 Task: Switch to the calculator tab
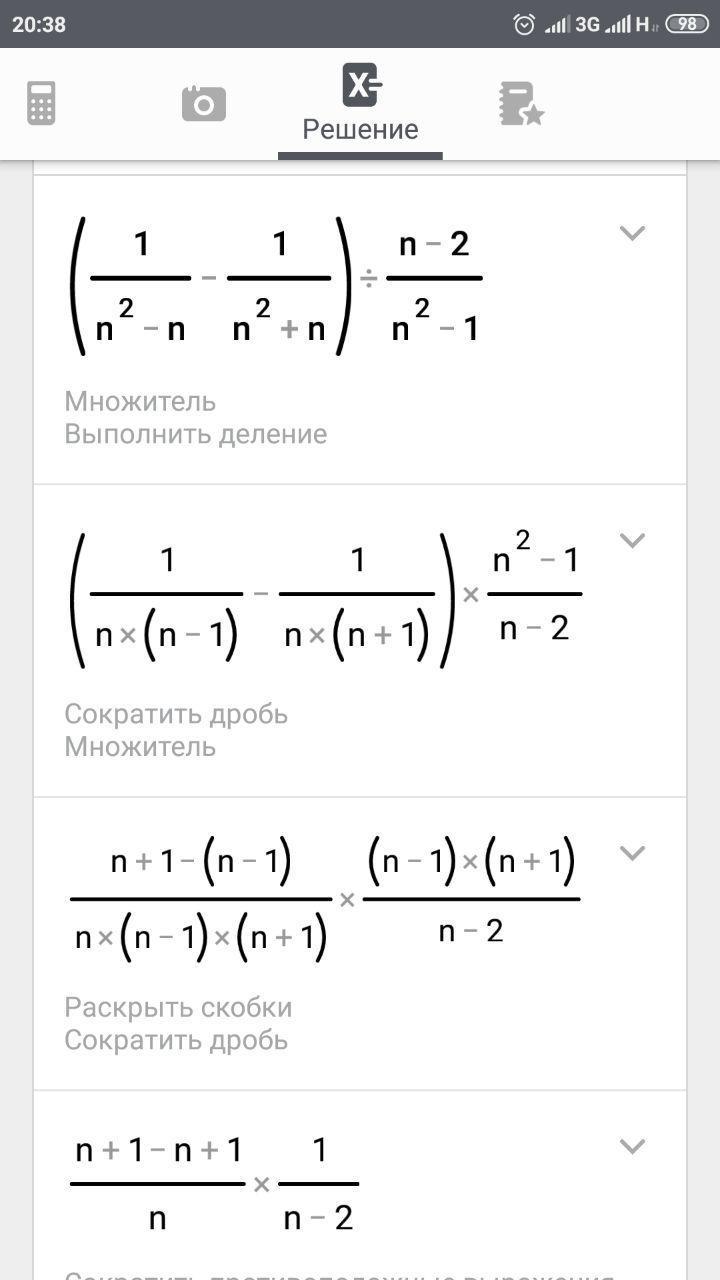tap(41, 103)
